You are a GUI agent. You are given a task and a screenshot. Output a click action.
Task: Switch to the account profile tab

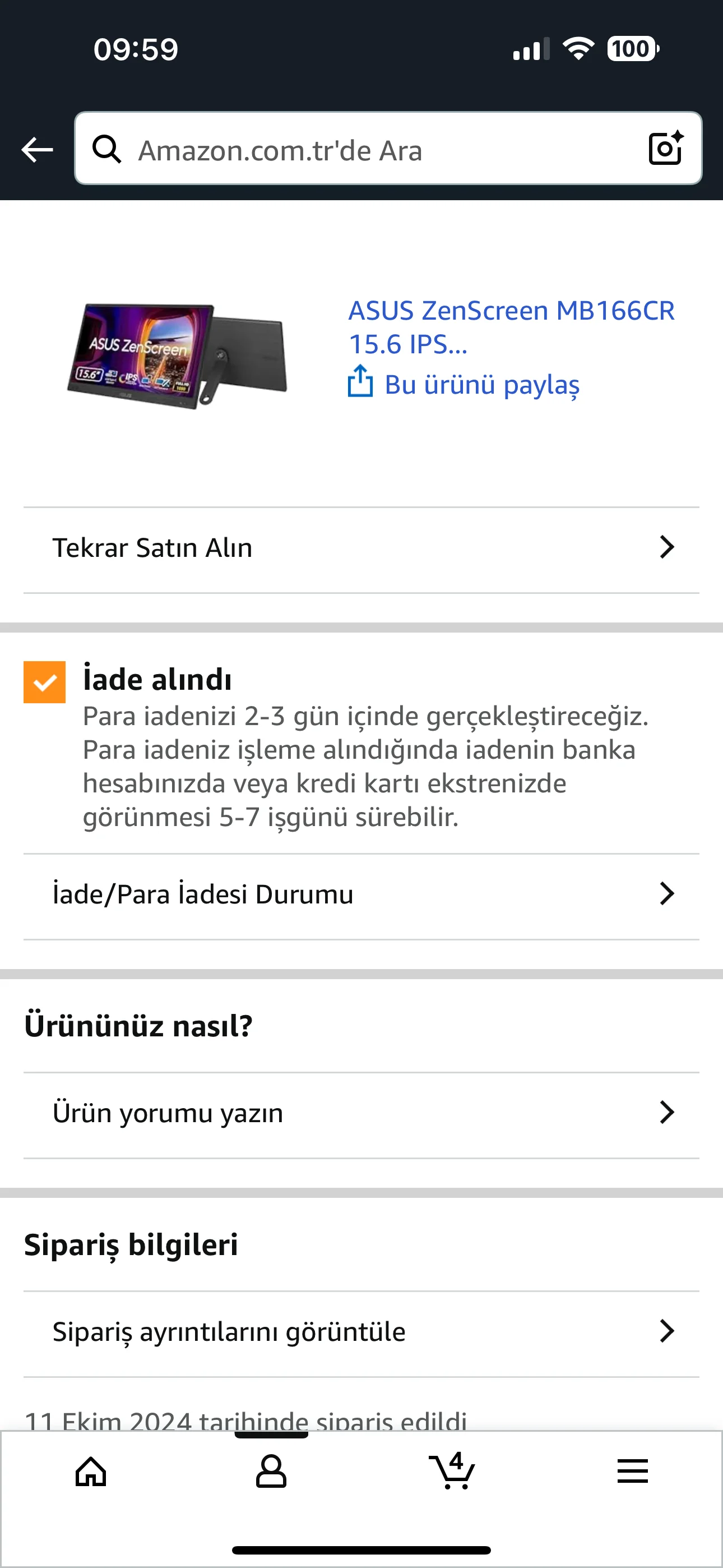pyautogui.click(x=271, y=1472)
